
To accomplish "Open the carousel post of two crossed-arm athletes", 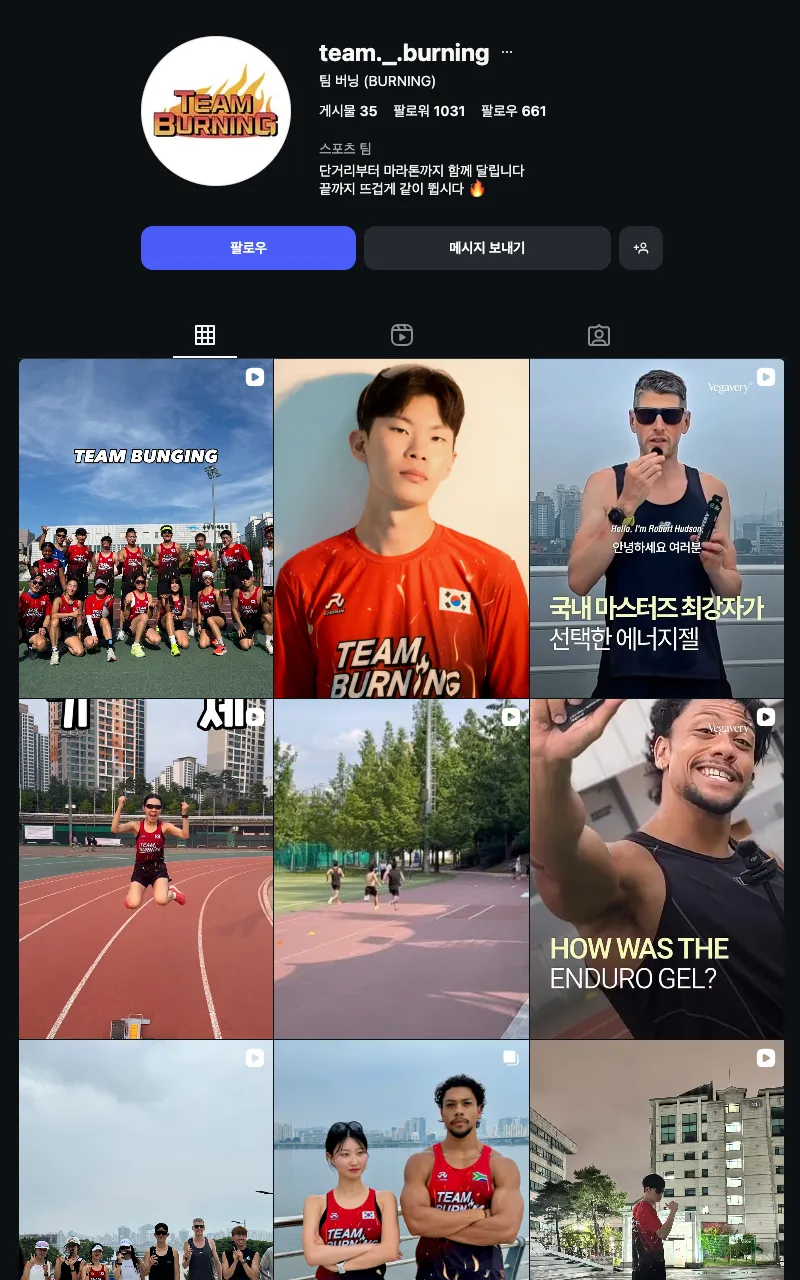I will point(401,1160).
